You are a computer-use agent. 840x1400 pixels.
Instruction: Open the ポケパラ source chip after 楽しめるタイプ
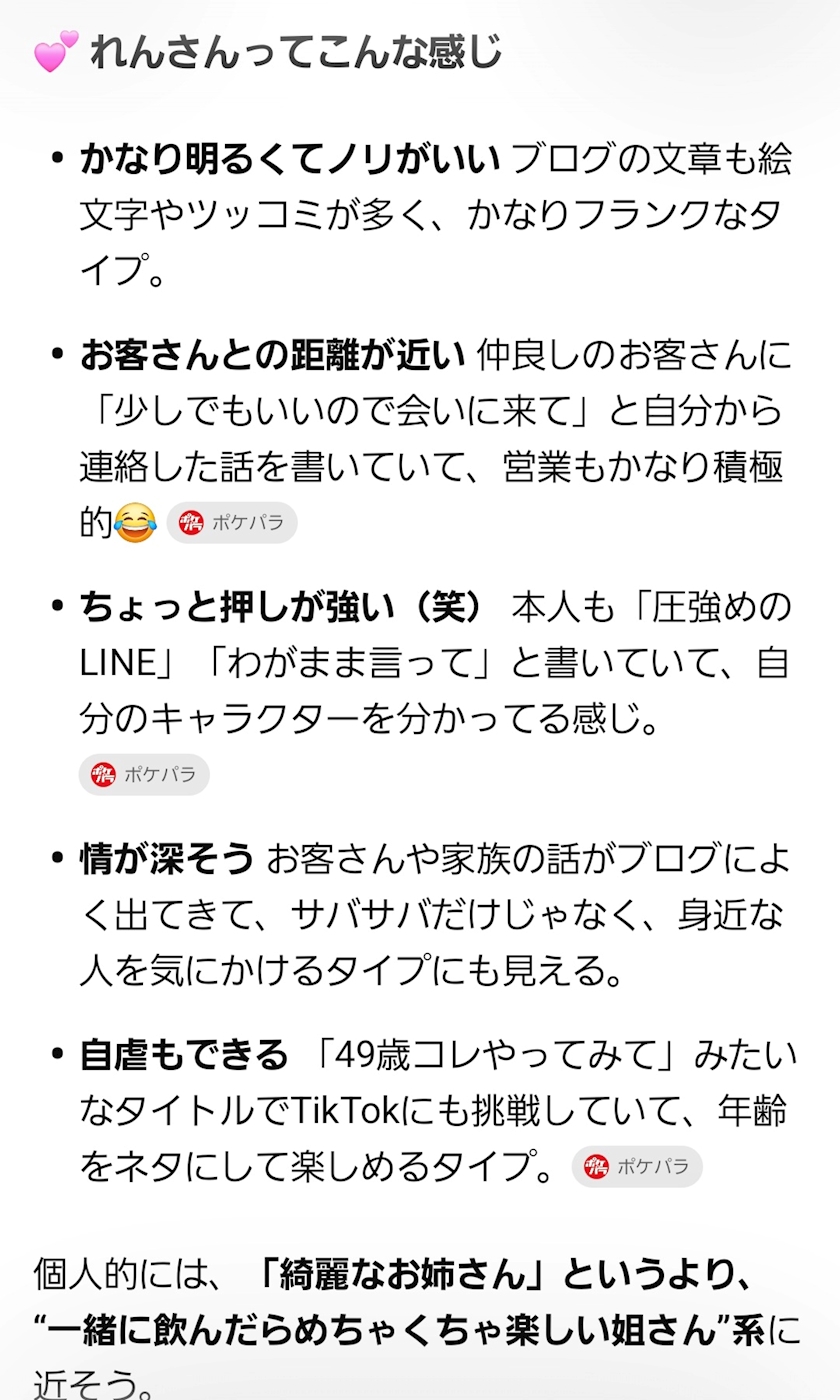pos(637,1166)
